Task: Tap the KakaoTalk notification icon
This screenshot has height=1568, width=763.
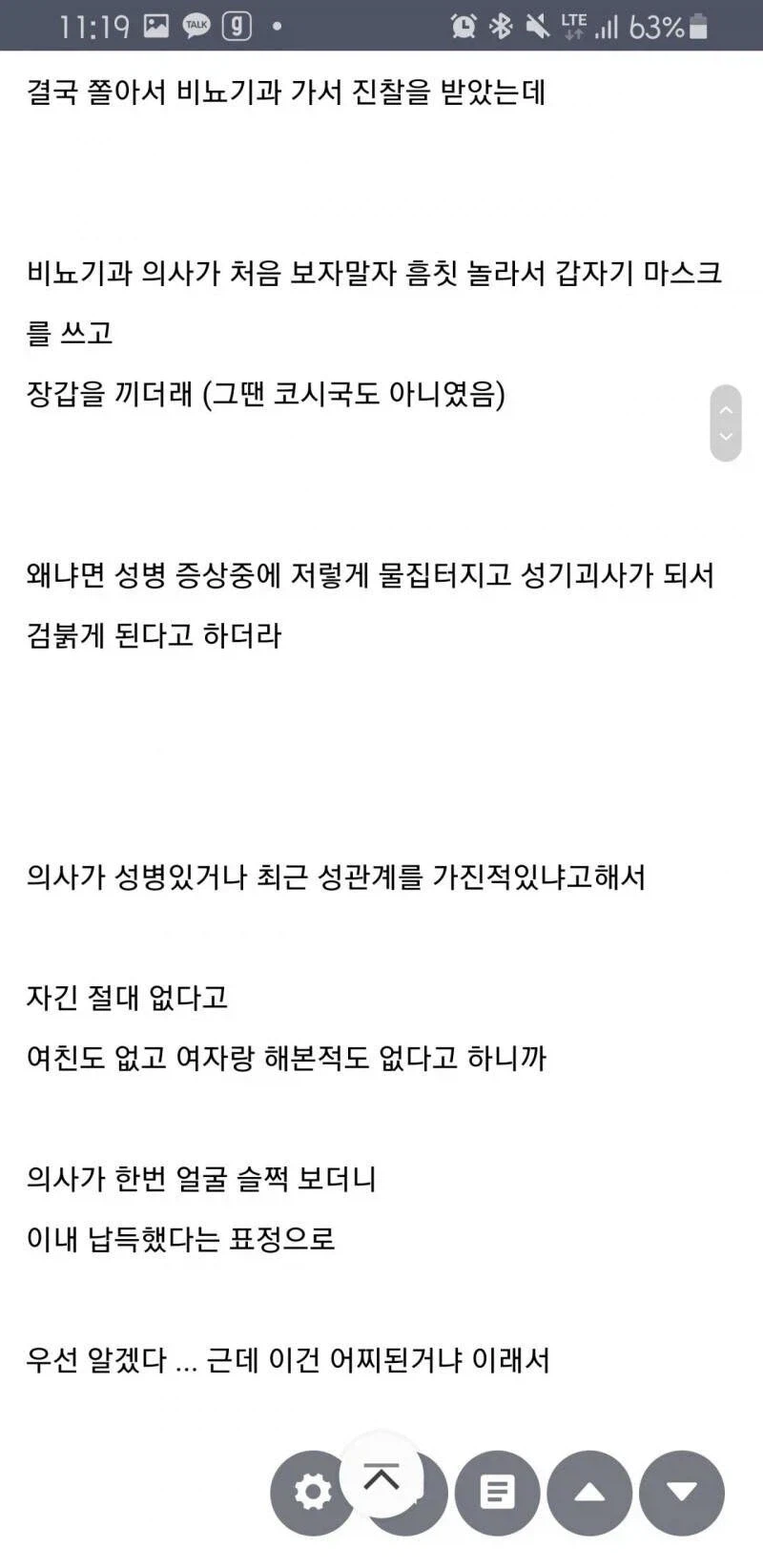Action: (196, 26)
